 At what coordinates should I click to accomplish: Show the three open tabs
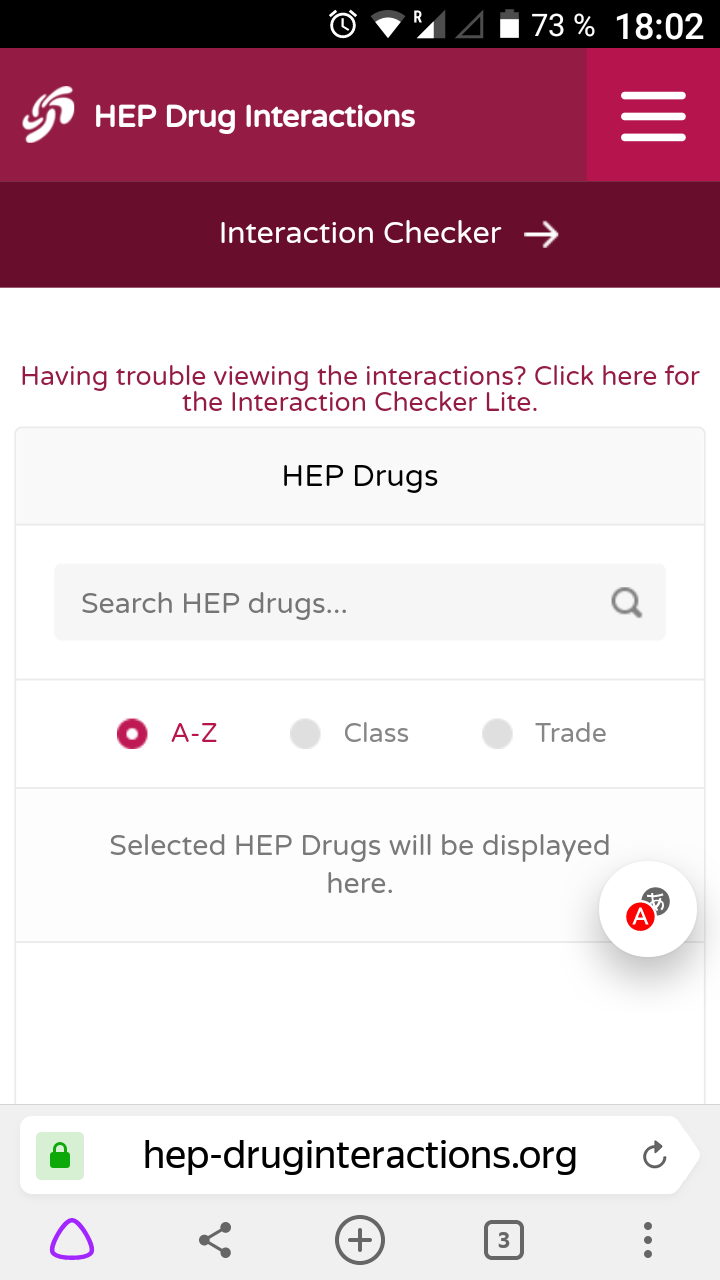point(503,1241)
